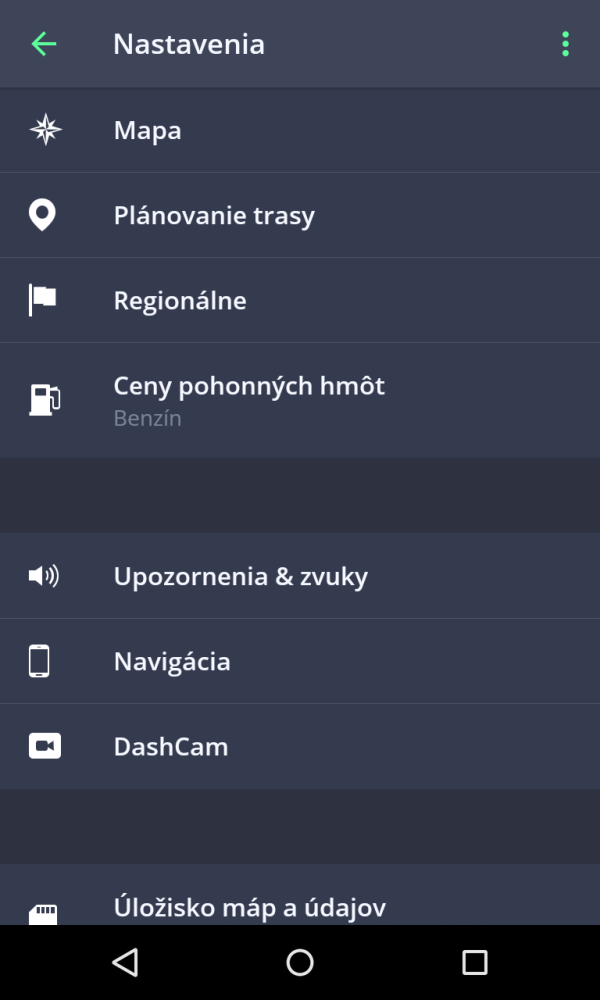This screenshot has width=600, height=1000.
Task: Open Mapa settings
Action: tap(300, 130)
